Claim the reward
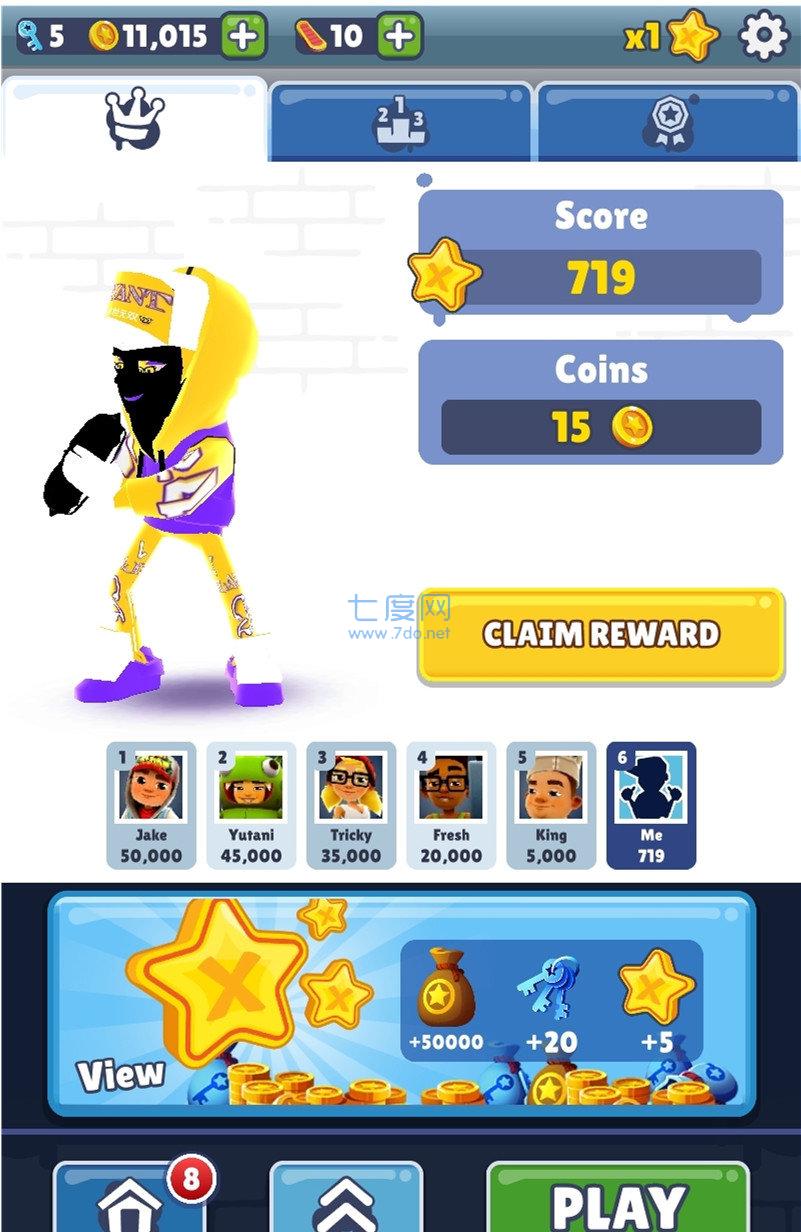This screenshot has width=801, height=1232. click(x=600, y=635)
